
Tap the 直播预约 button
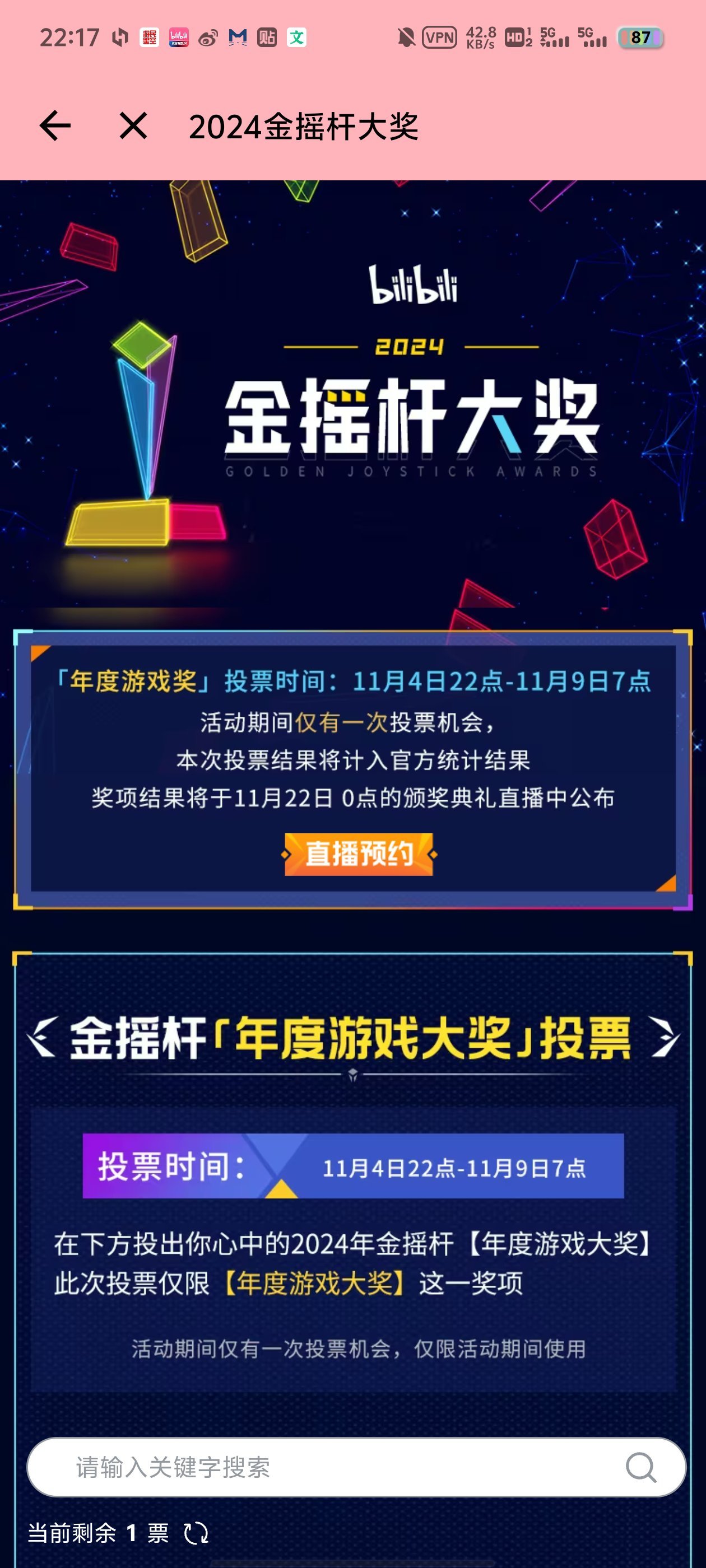point(359,854)
